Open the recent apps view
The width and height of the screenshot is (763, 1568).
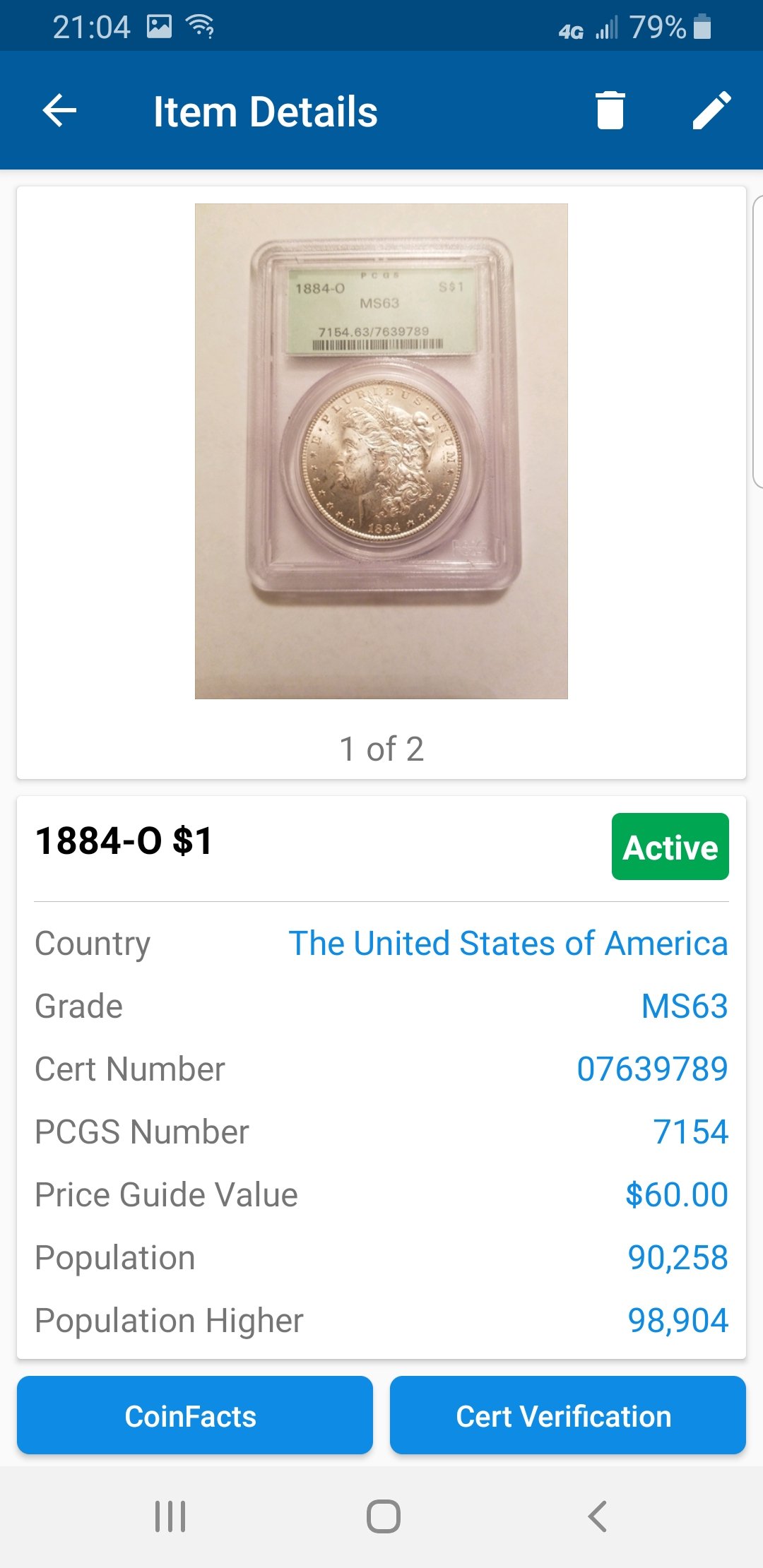pos(170,1516)
